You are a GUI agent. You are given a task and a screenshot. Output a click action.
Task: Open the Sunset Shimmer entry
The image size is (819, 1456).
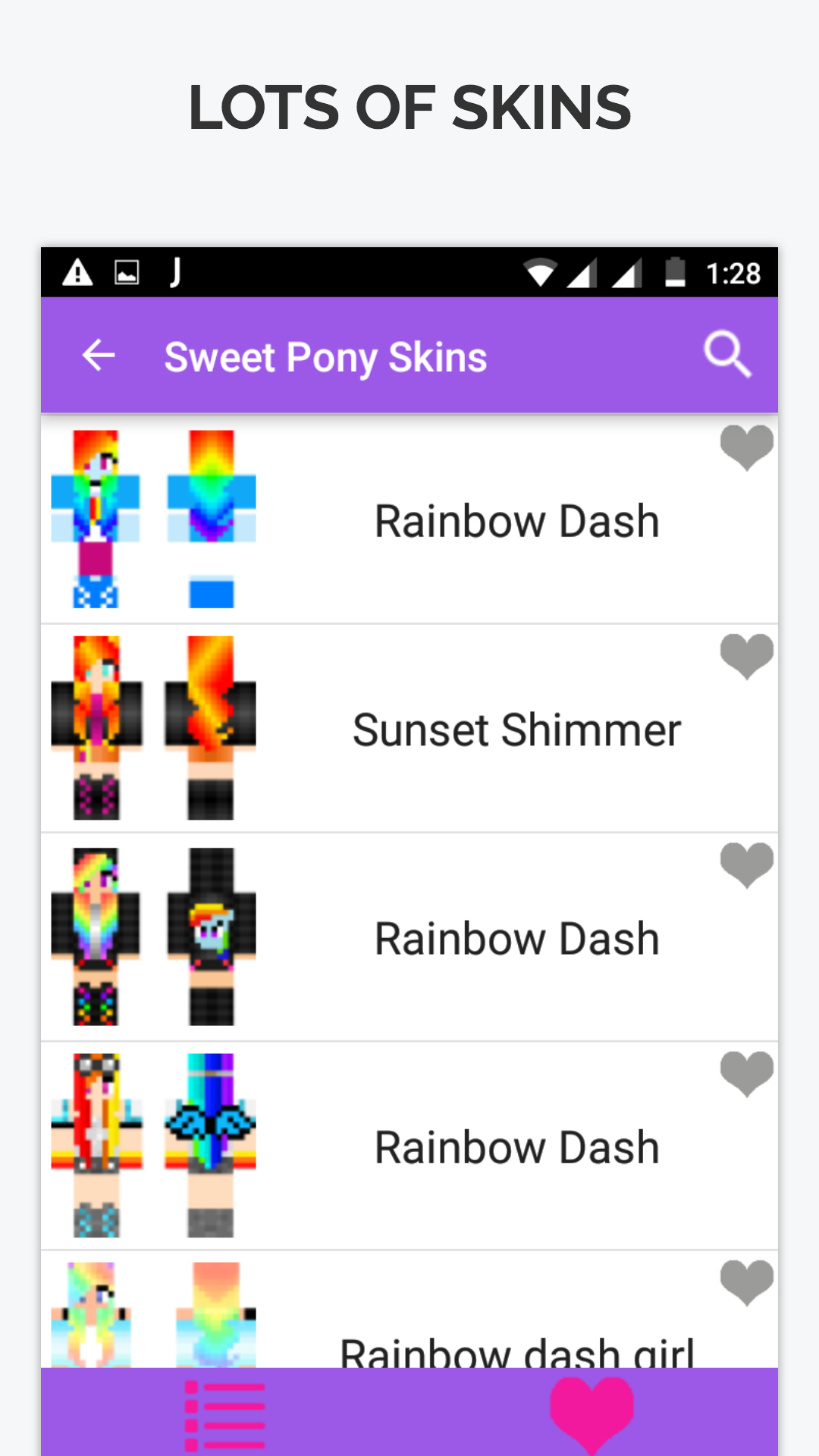(516, 728)
